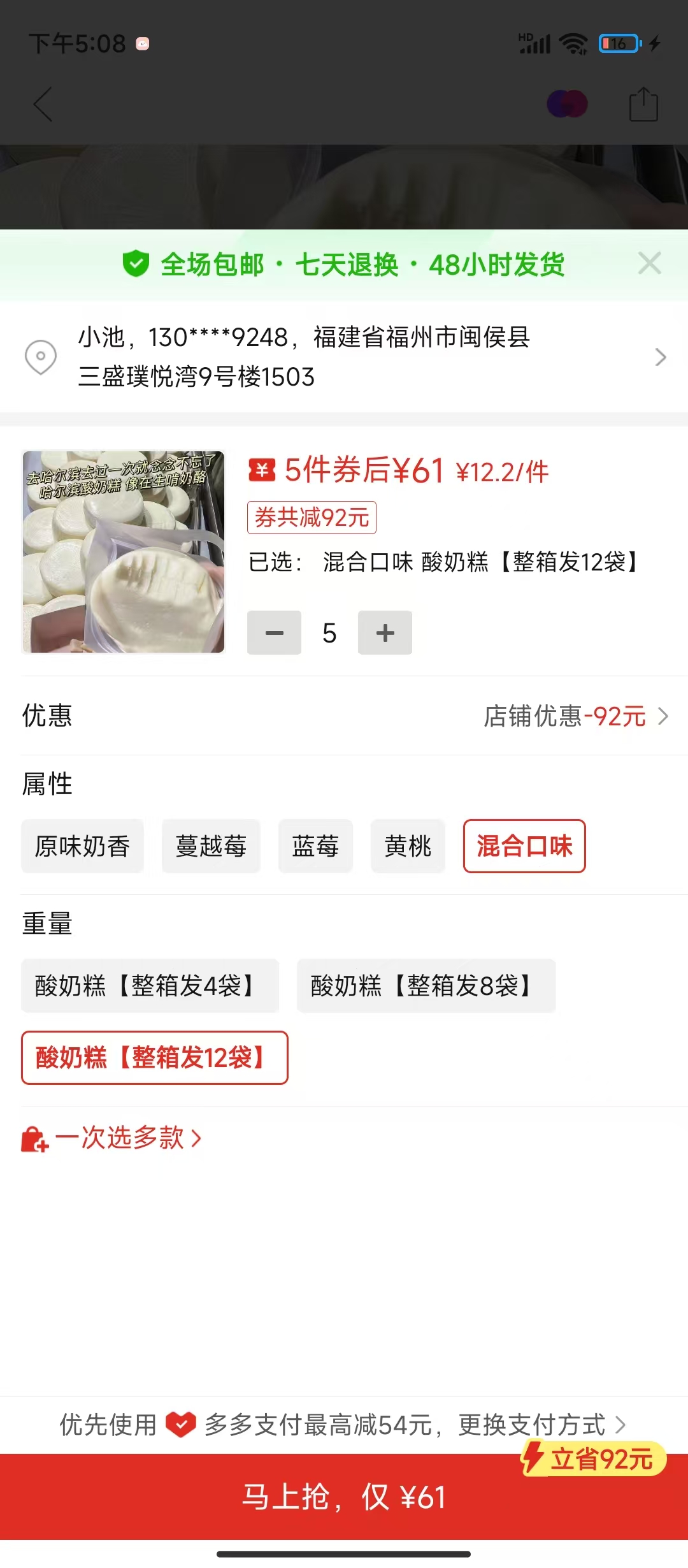Select 酸奶糕【整箱发8袋】 weight option
This screenshot has width=688, height=1568.
click(426, 985)
